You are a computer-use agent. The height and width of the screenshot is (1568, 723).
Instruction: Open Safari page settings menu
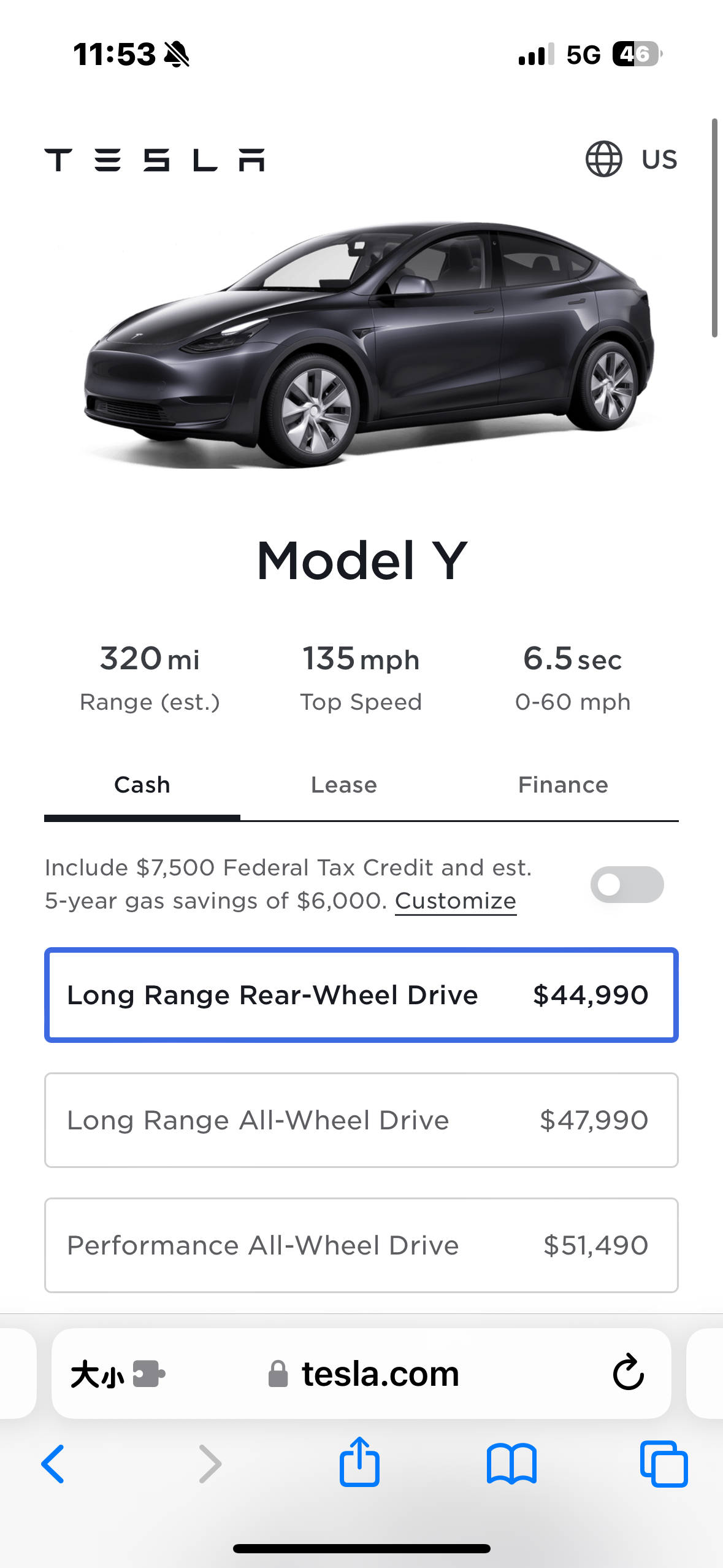point(117,1374)
